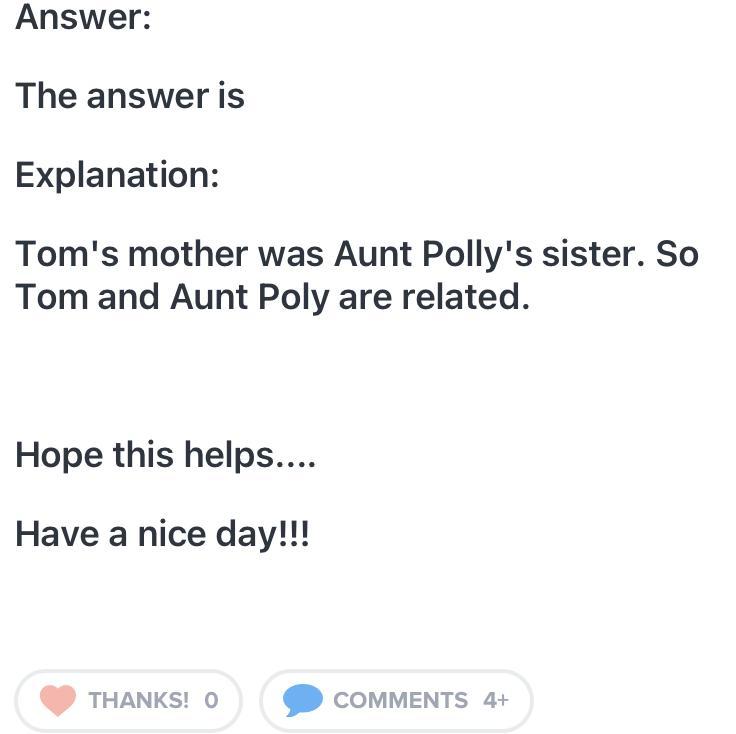This screenshot has width=736, height=734.
Task: Tap the Thanks heart button
Action: click(128, 700)
